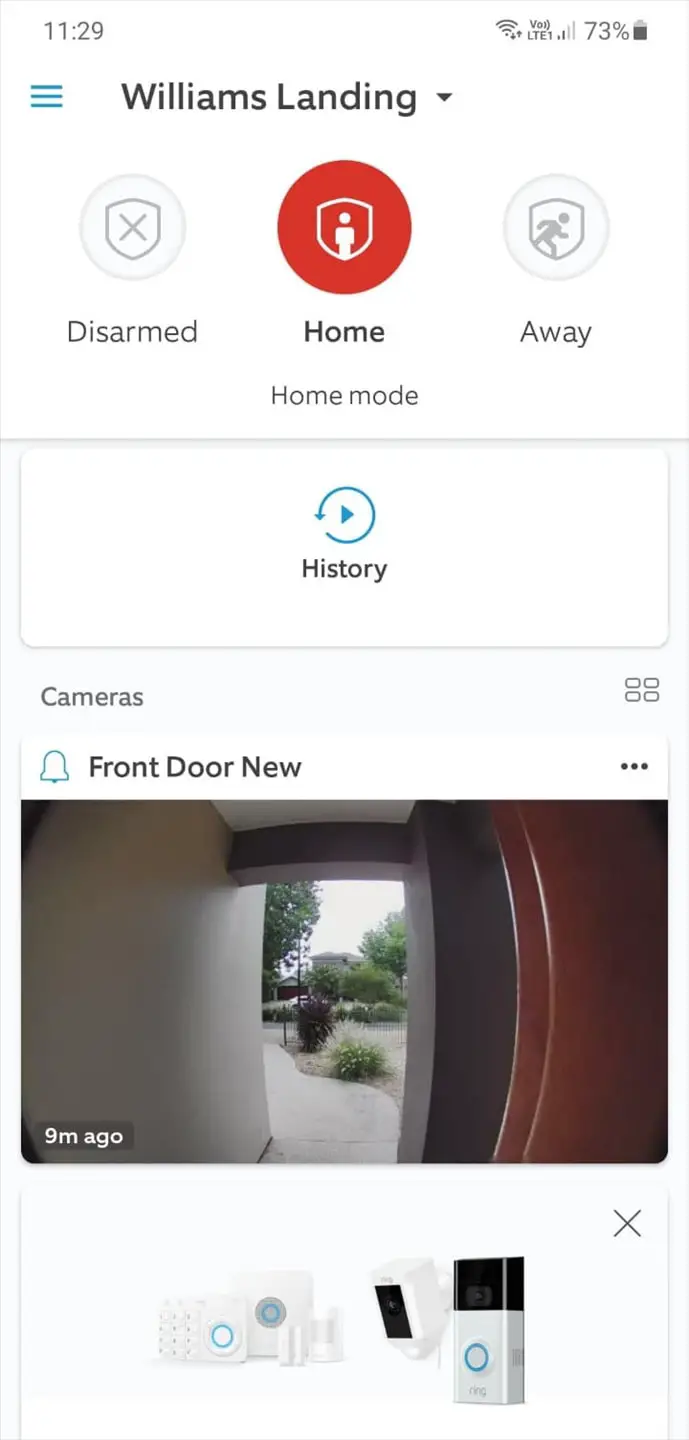Image resolution: width=689 pixels, height=1440 pixels.
Task: Change the cameras grid layout view
Action: click(641, 690)
